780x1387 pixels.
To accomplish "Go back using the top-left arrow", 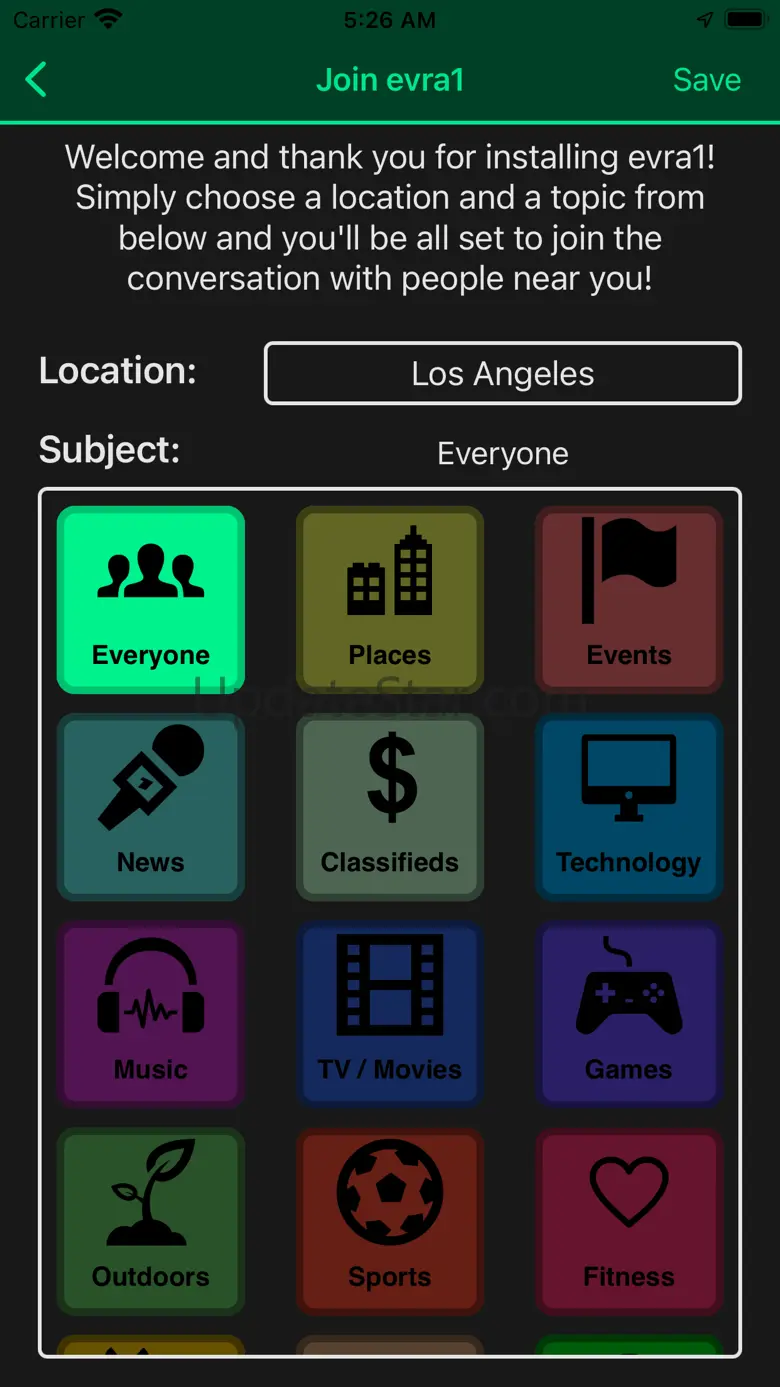I will click(36, 80).
